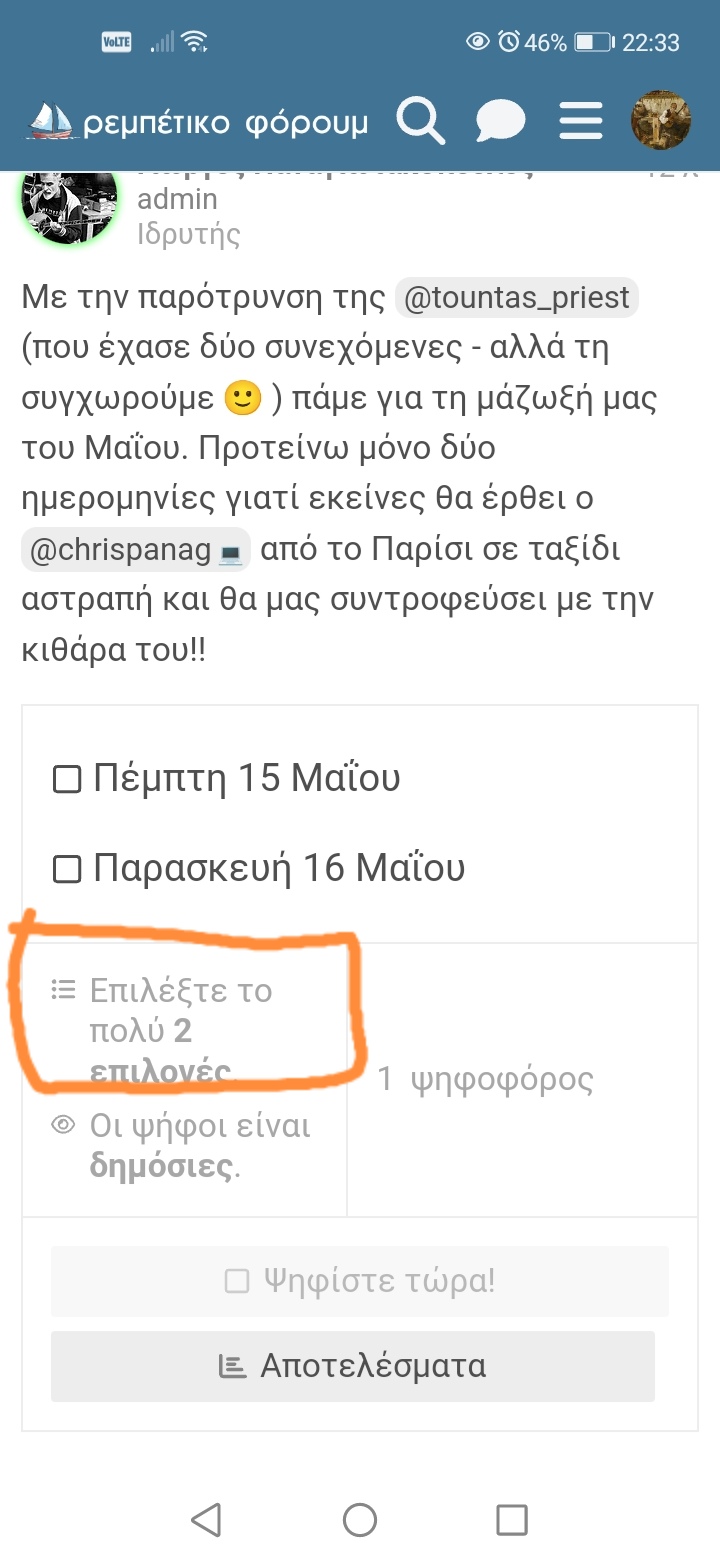Open the admin poster's avatar
Image resolution: width=720 pixels, height=1560 pixels.
[69, 205]
